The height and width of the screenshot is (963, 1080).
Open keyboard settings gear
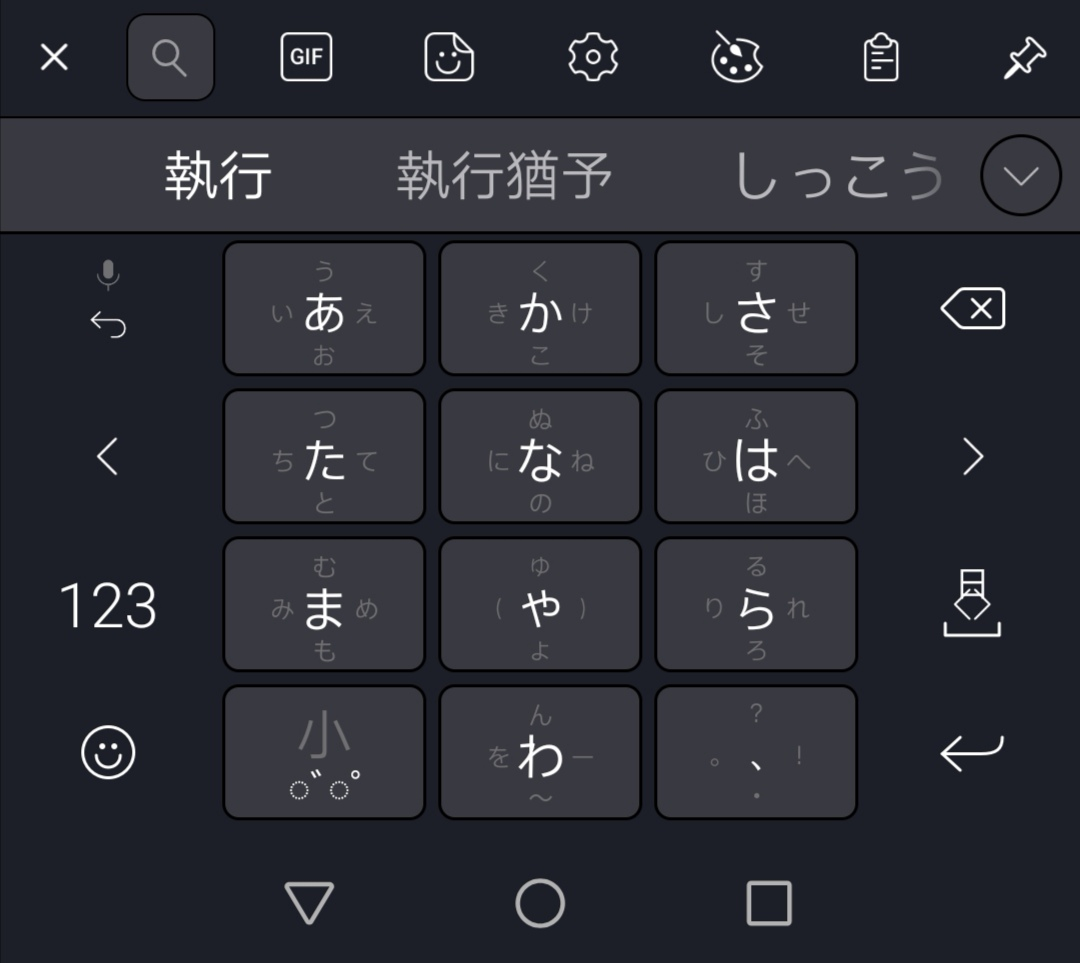[593, 58]
